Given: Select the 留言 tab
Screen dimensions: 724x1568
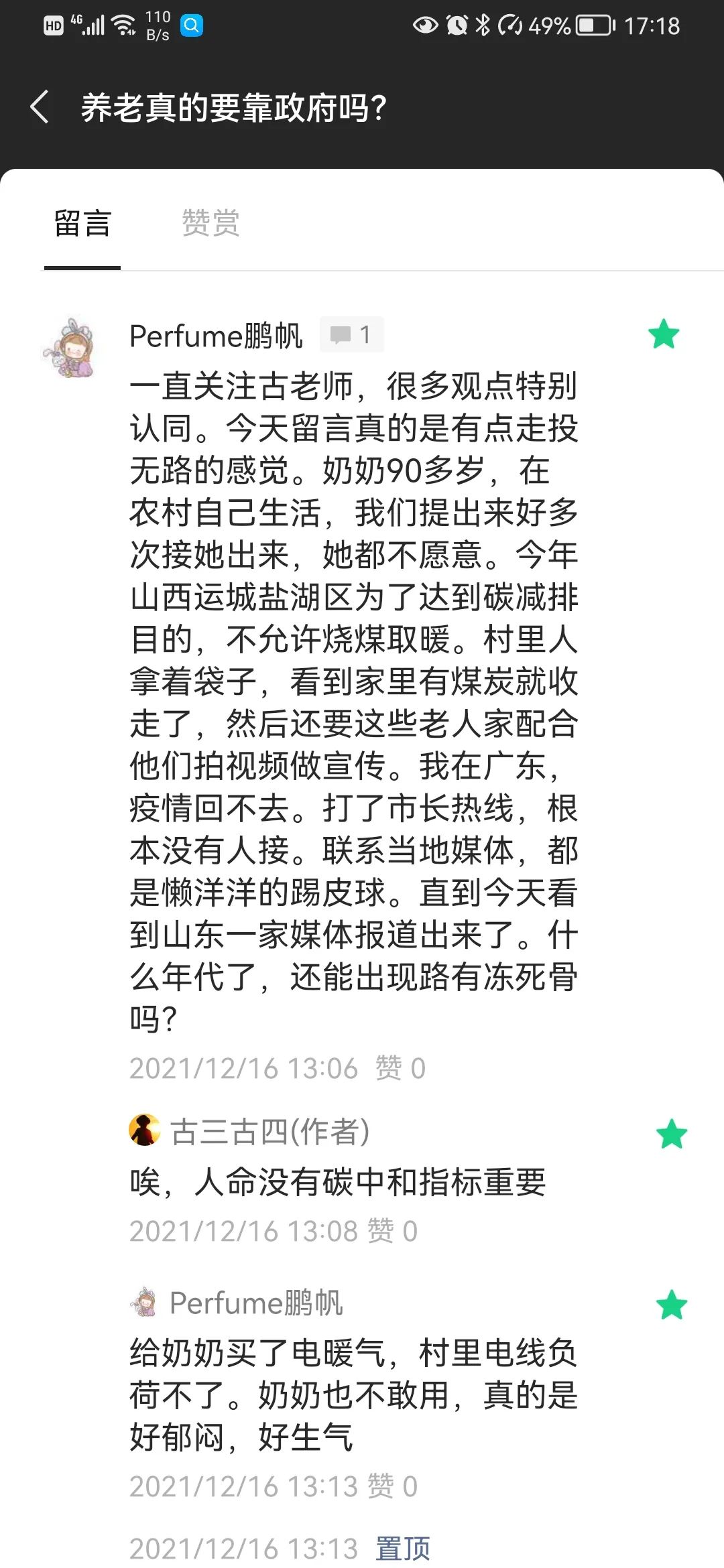Looking at the screenshot, I should pyautogui.click(x=82, y=223).
